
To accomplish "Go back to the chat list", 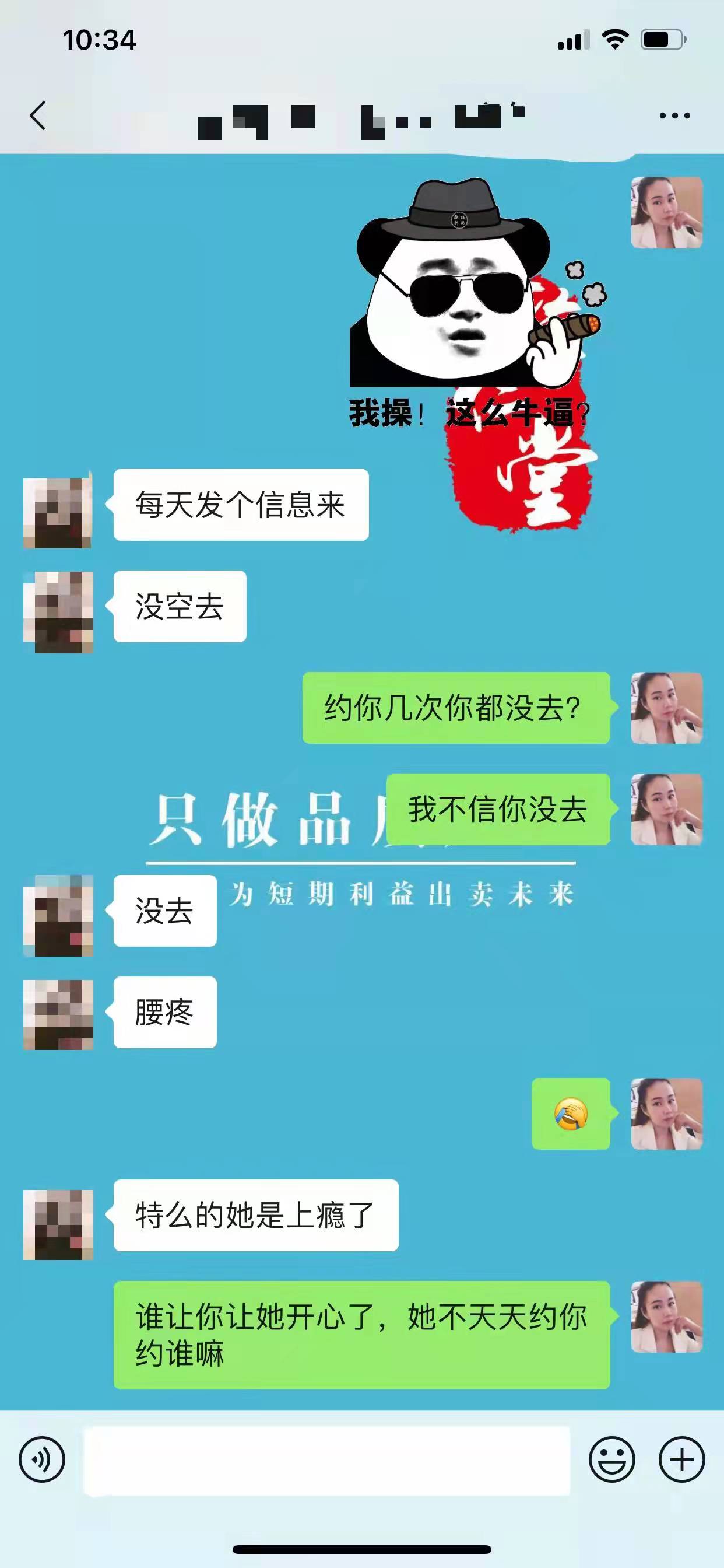I will click(38, 115).
